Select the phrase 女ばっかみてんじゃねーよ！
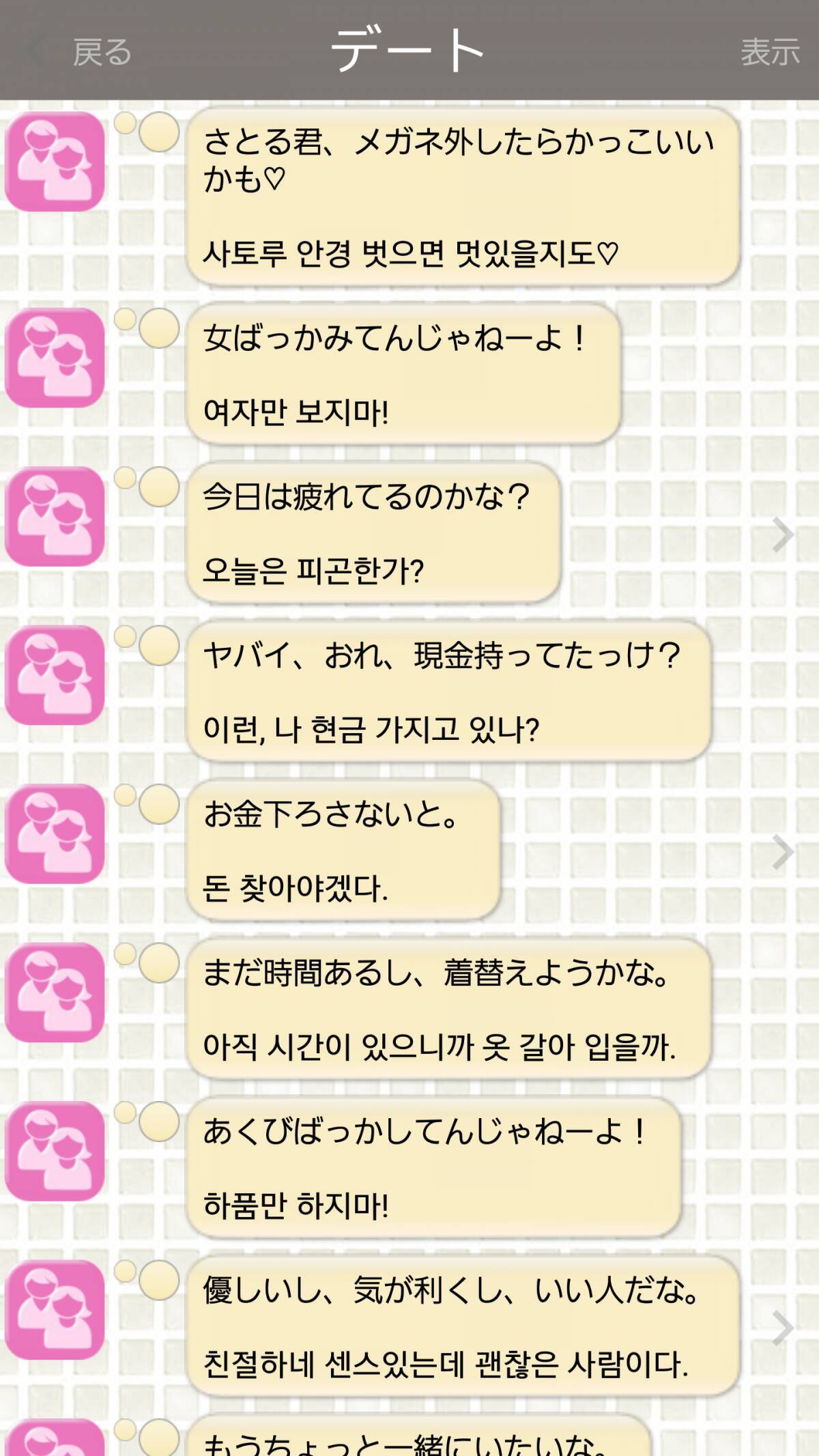The width and height of the screenshot is (819, 1456). (x=403, y=374)
